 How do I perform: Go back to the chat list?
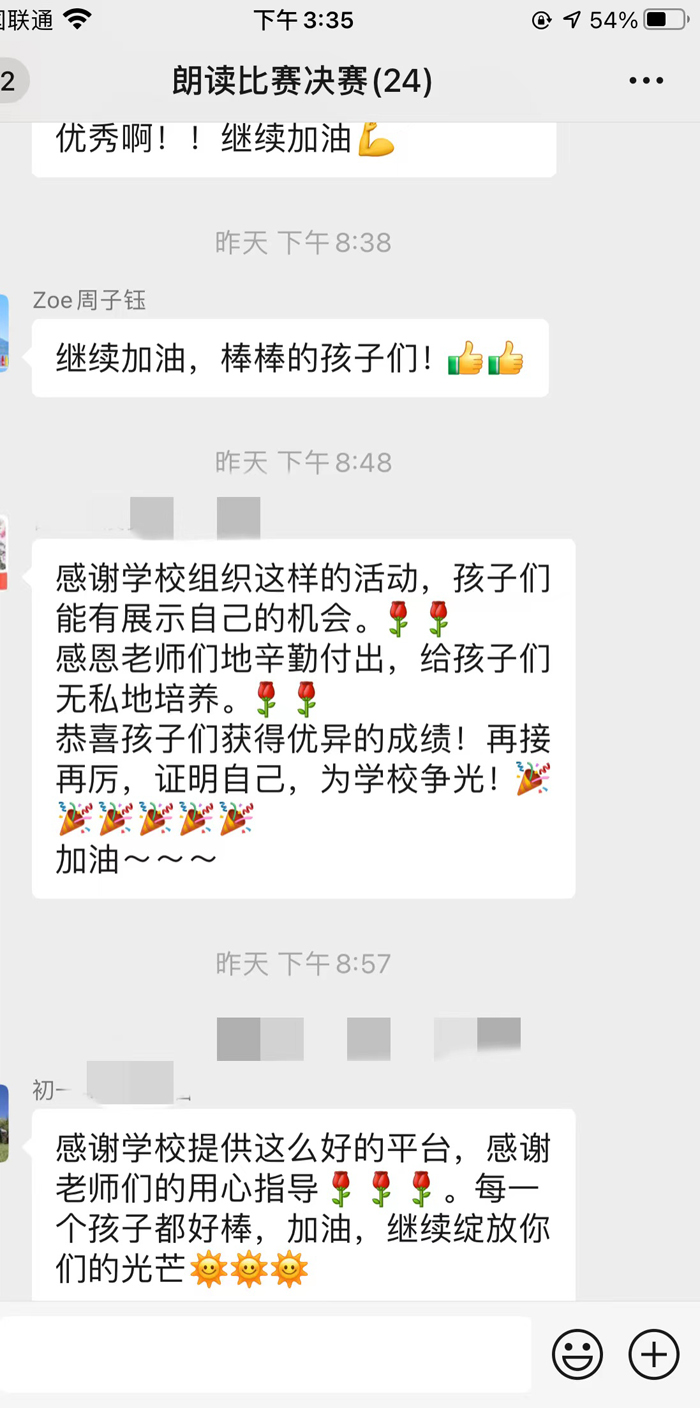point(10,81)
